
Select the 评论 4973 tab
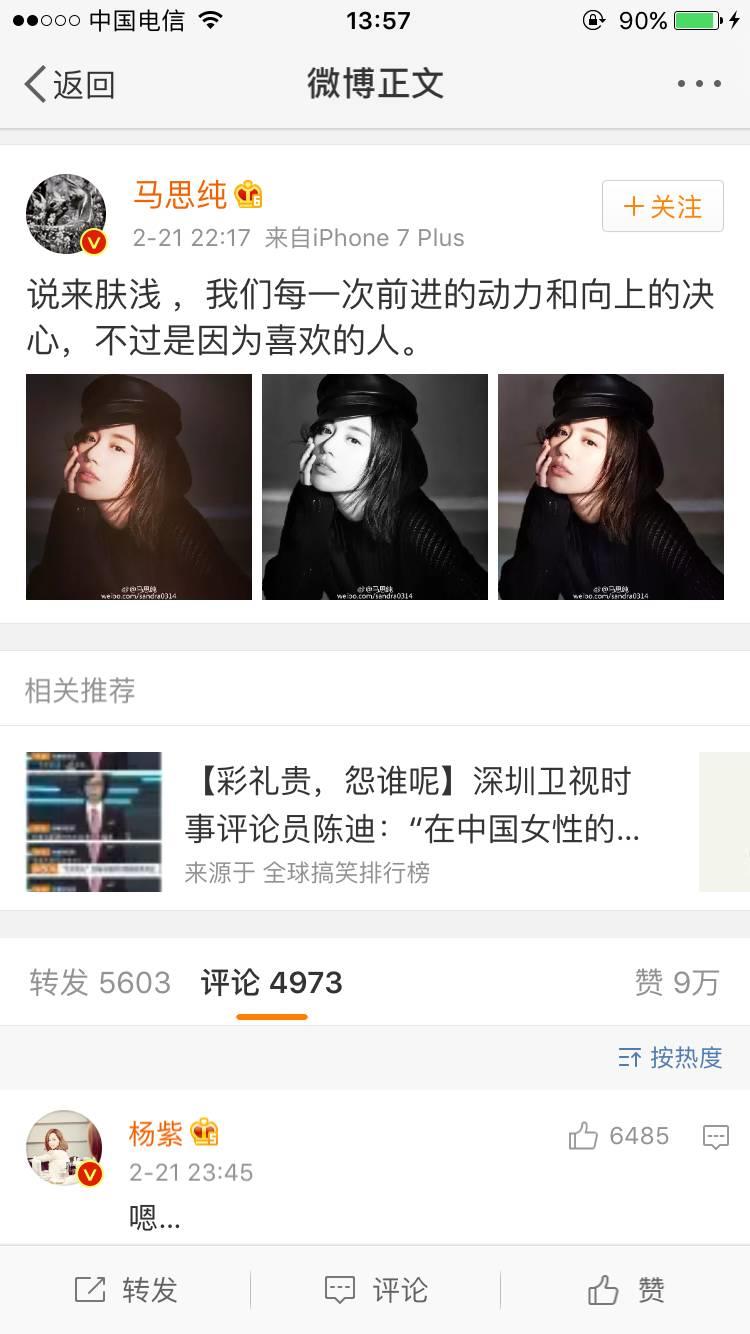[272, 983]
